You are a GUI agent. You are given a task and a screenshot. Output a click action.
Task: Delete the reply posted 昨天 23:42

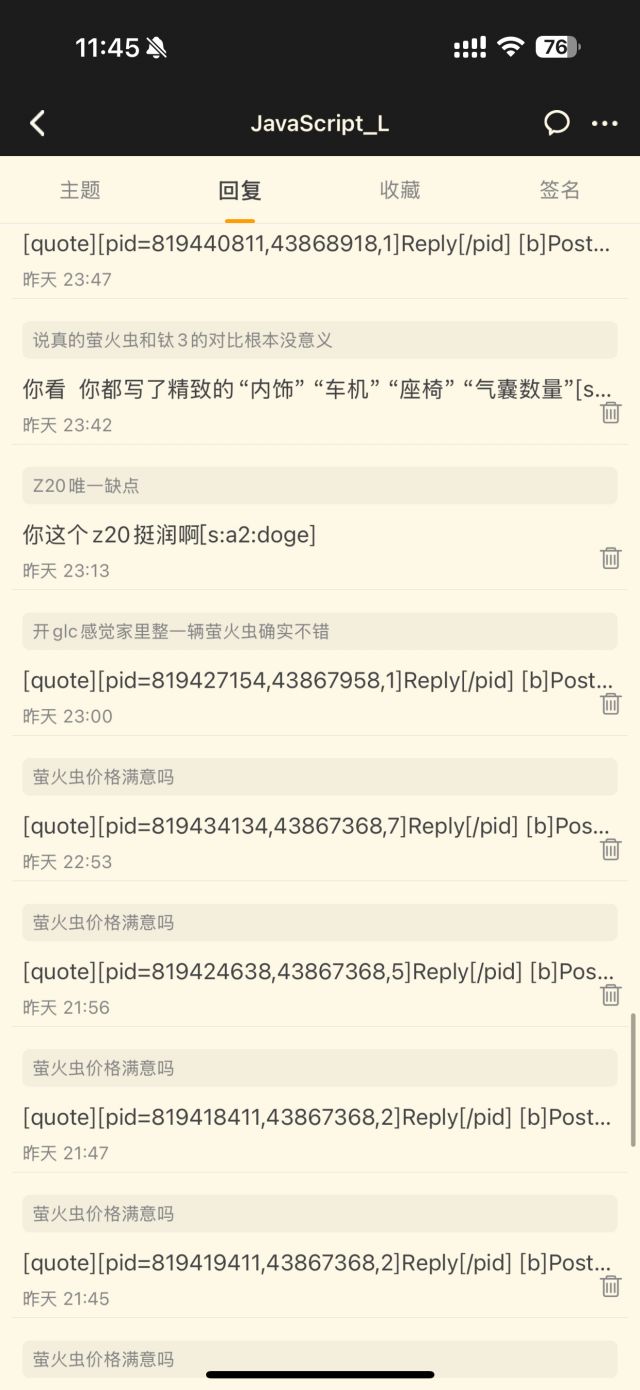click(610, 412)
